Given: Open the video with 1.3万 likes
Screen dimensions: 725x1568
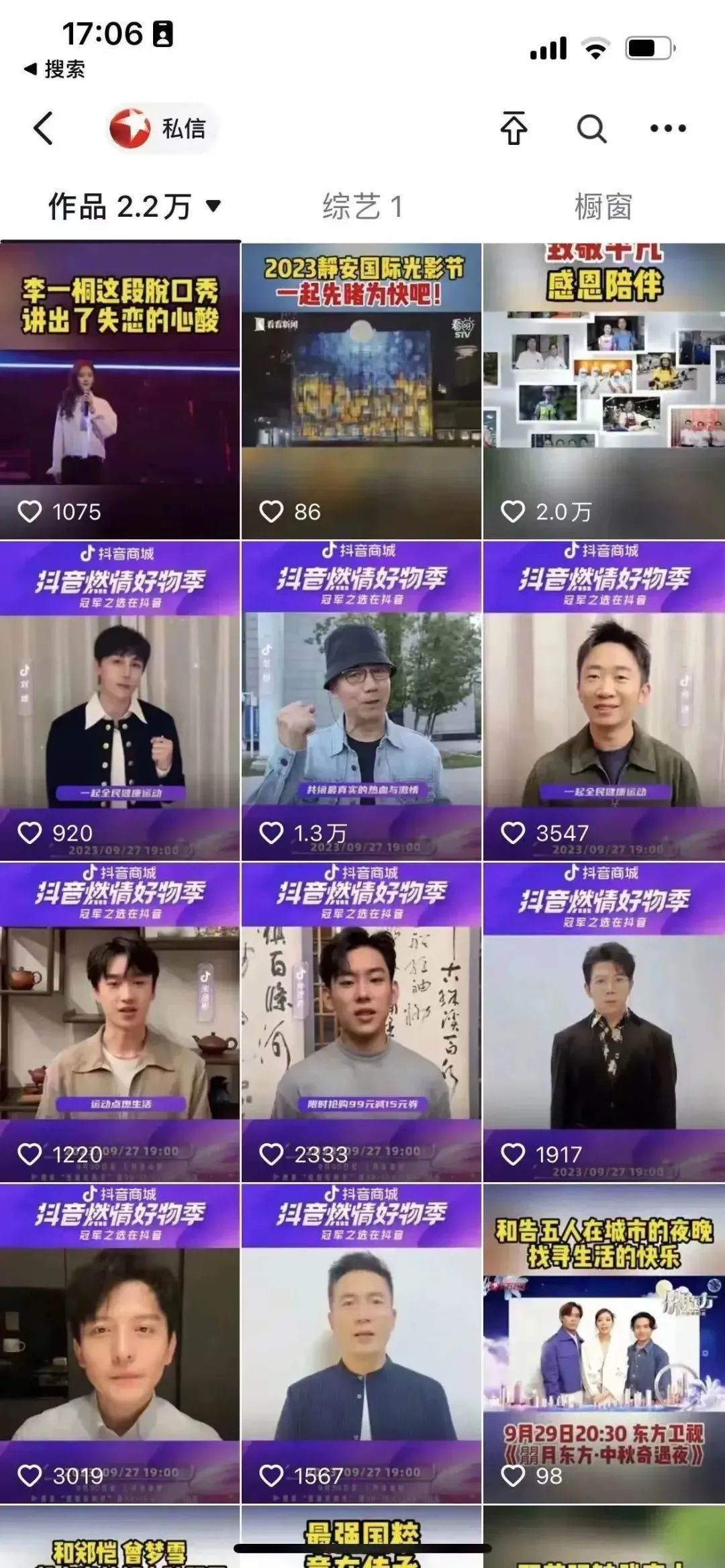Looking at the screenshot, I should 362,701.
